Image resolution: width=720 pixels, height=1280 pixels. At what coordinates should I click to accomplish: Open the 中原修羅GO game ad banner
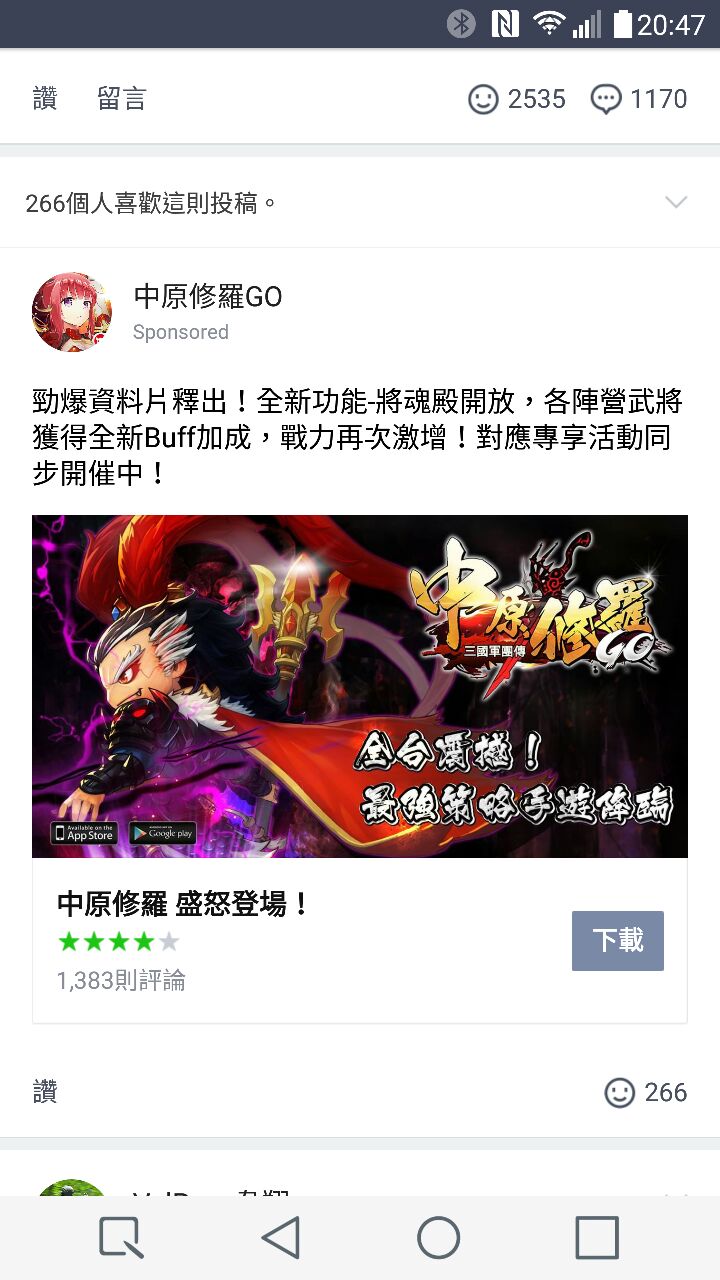[360, 686]
